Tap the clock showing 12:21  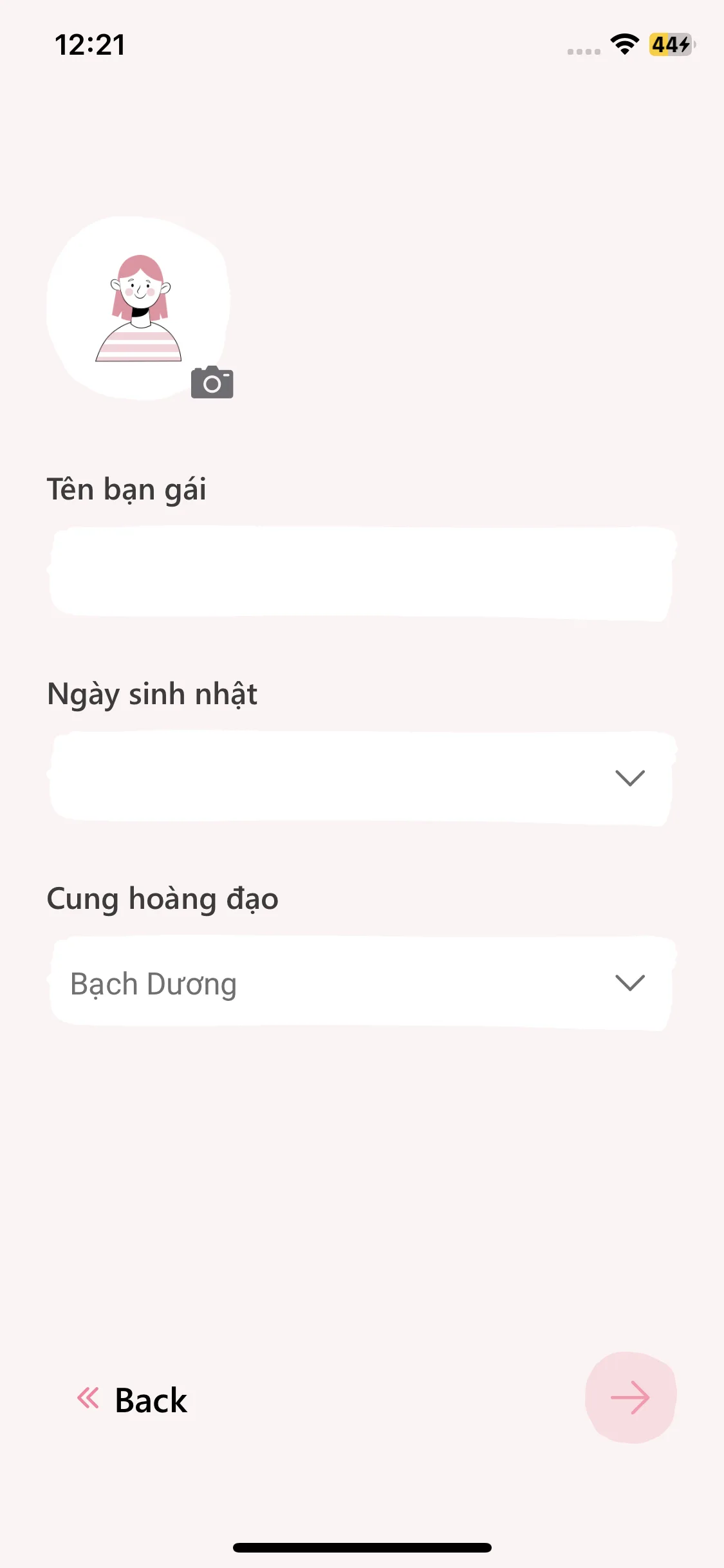coord(89,44)
